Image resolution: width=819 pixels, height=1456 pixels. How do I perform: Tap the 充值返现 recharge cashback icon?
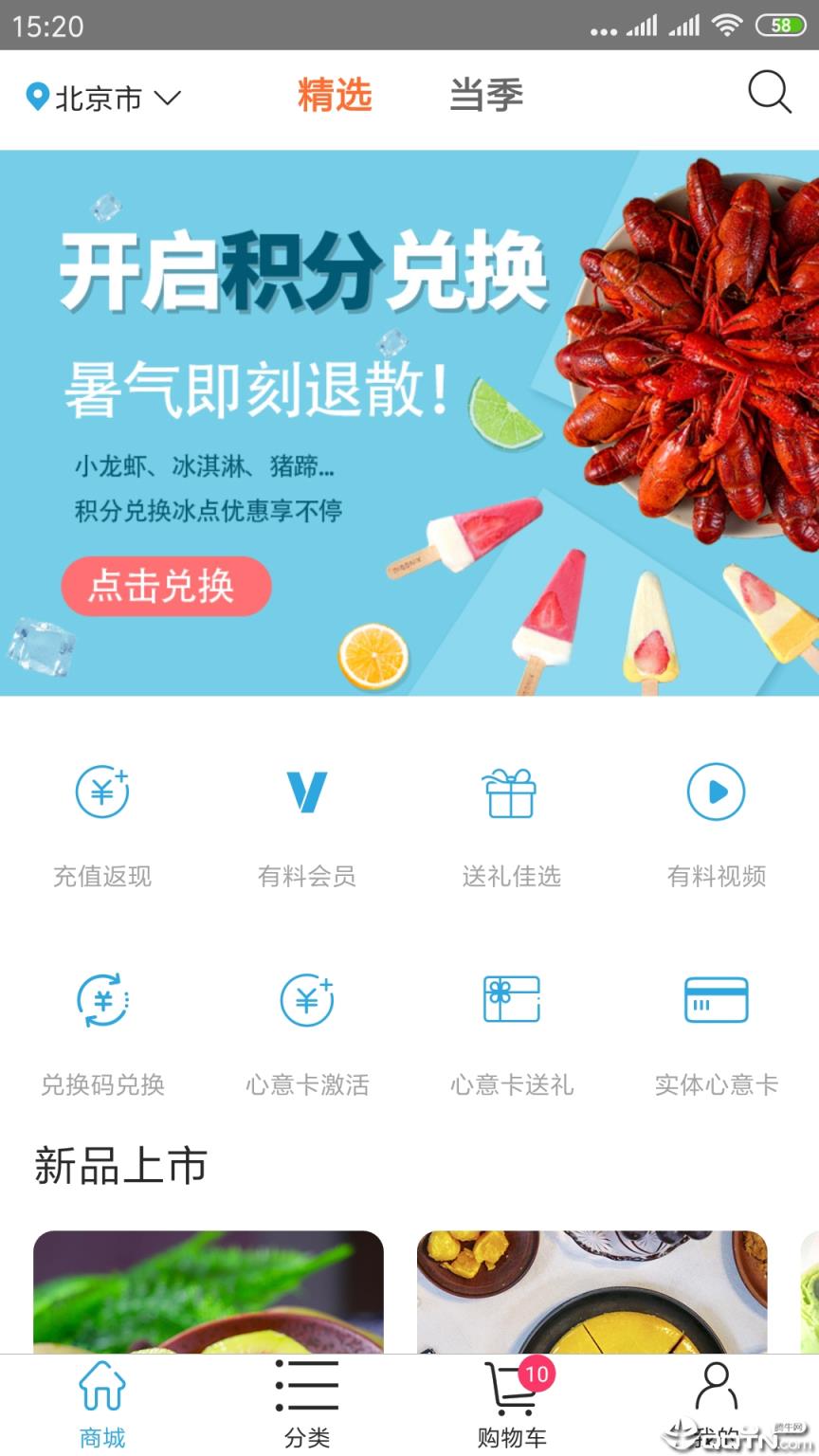(104, 792)
